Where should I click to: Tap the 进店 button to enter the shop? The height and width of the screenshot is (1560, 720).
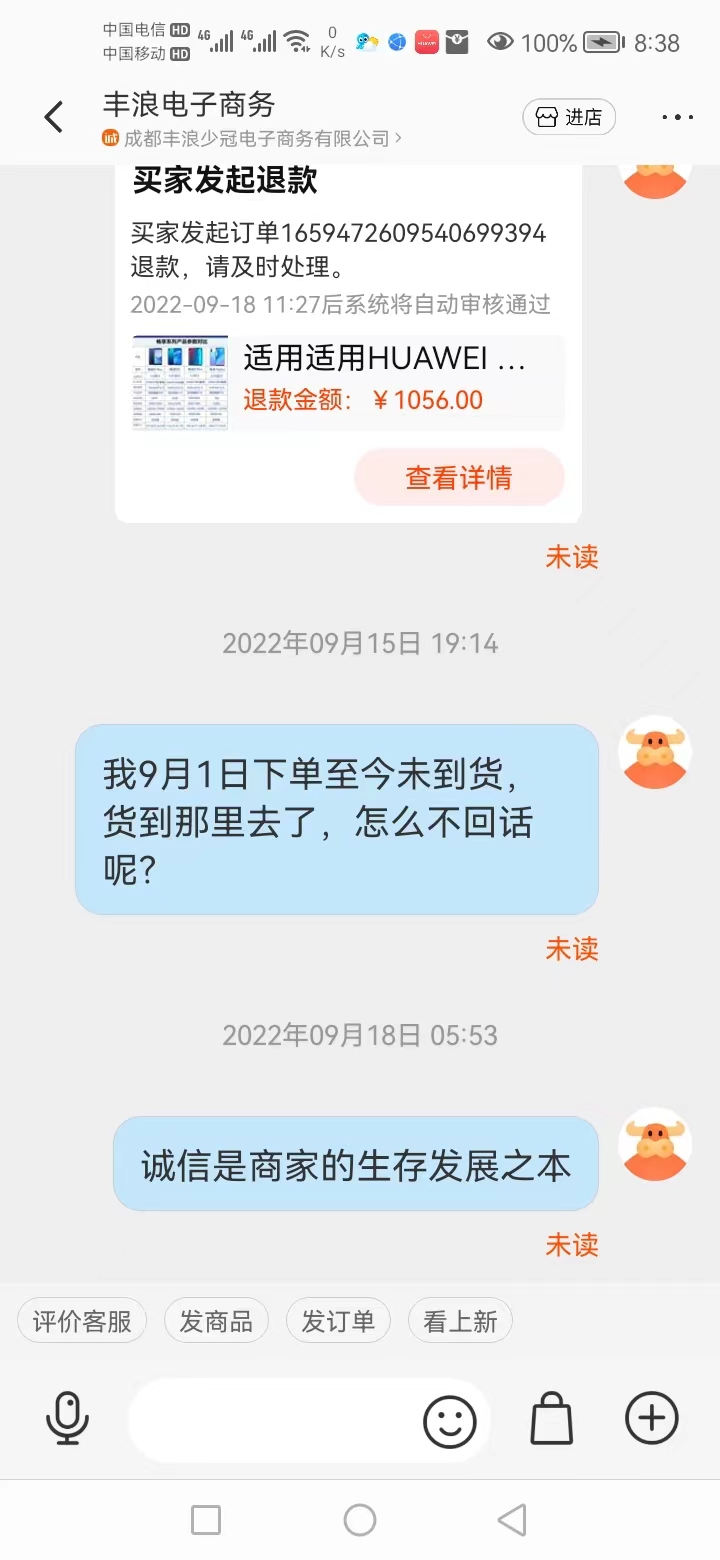coord(569,117)
